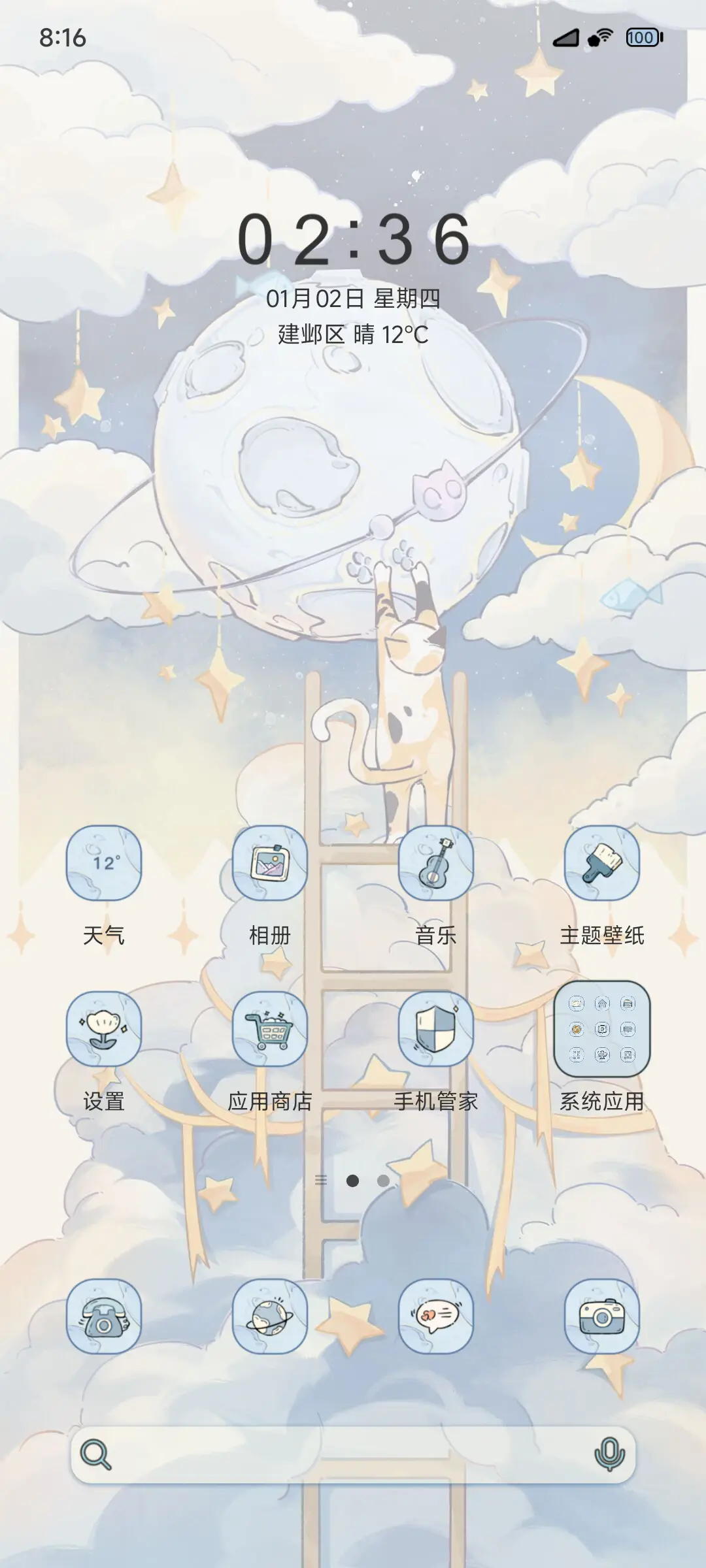Open the 设置 settings app
Image resolution: width=706 pixels, height=1568 pixels.
pyautogui.click(x=105, y=1028)
